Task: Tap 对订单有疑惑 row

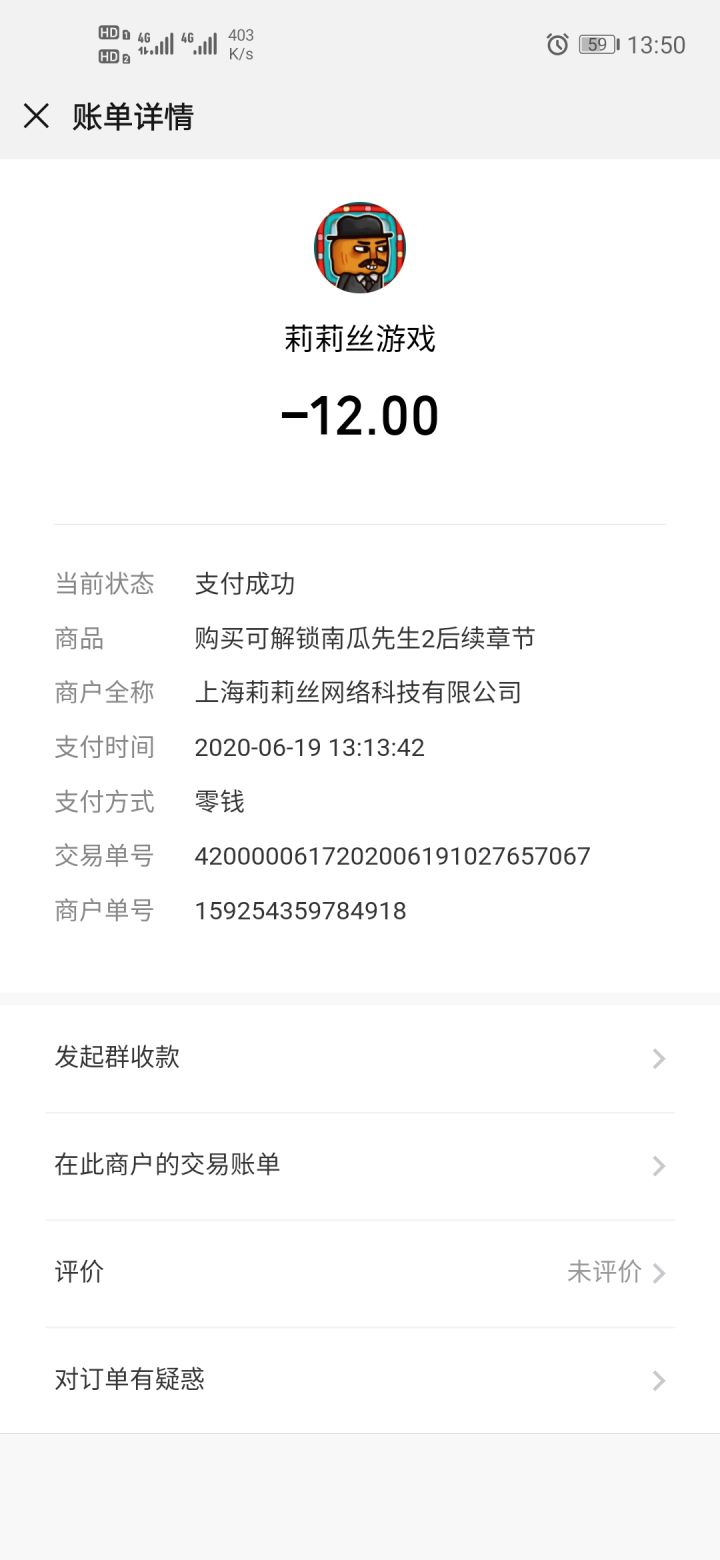Action: [x=130, y=1381]
